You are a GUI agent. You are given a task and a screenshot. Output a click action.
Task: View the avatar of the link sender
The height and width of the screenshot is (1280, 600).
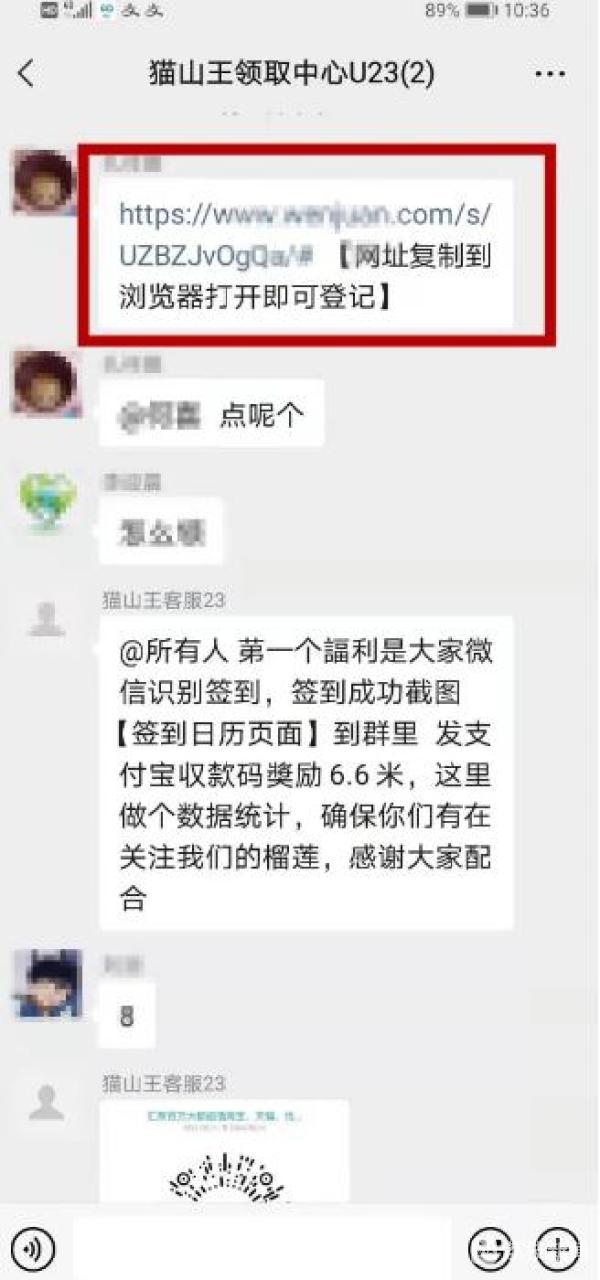pos(45,182)
